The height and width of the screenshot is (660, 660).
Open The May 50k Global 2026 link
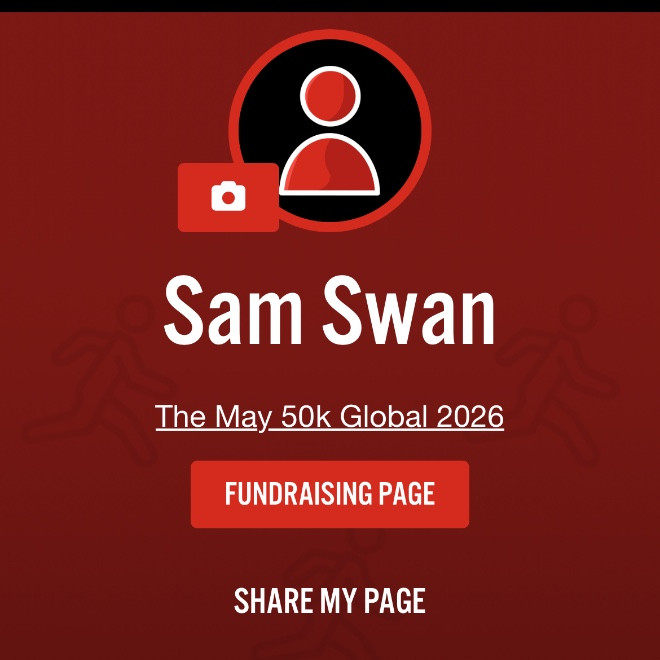click(330, 416)
